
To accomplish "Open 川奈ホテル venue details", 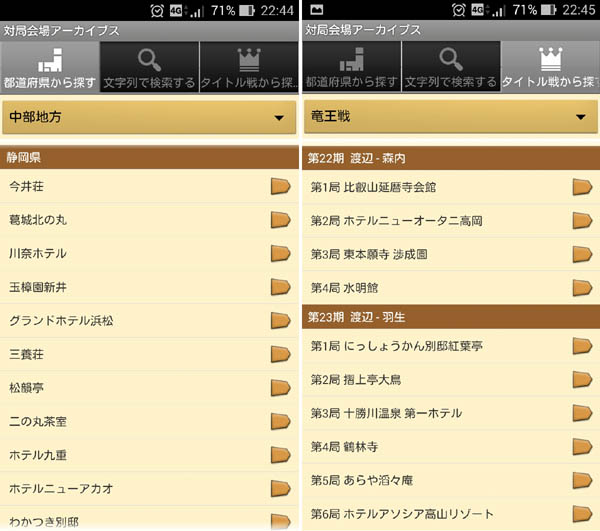I will 149,253.
